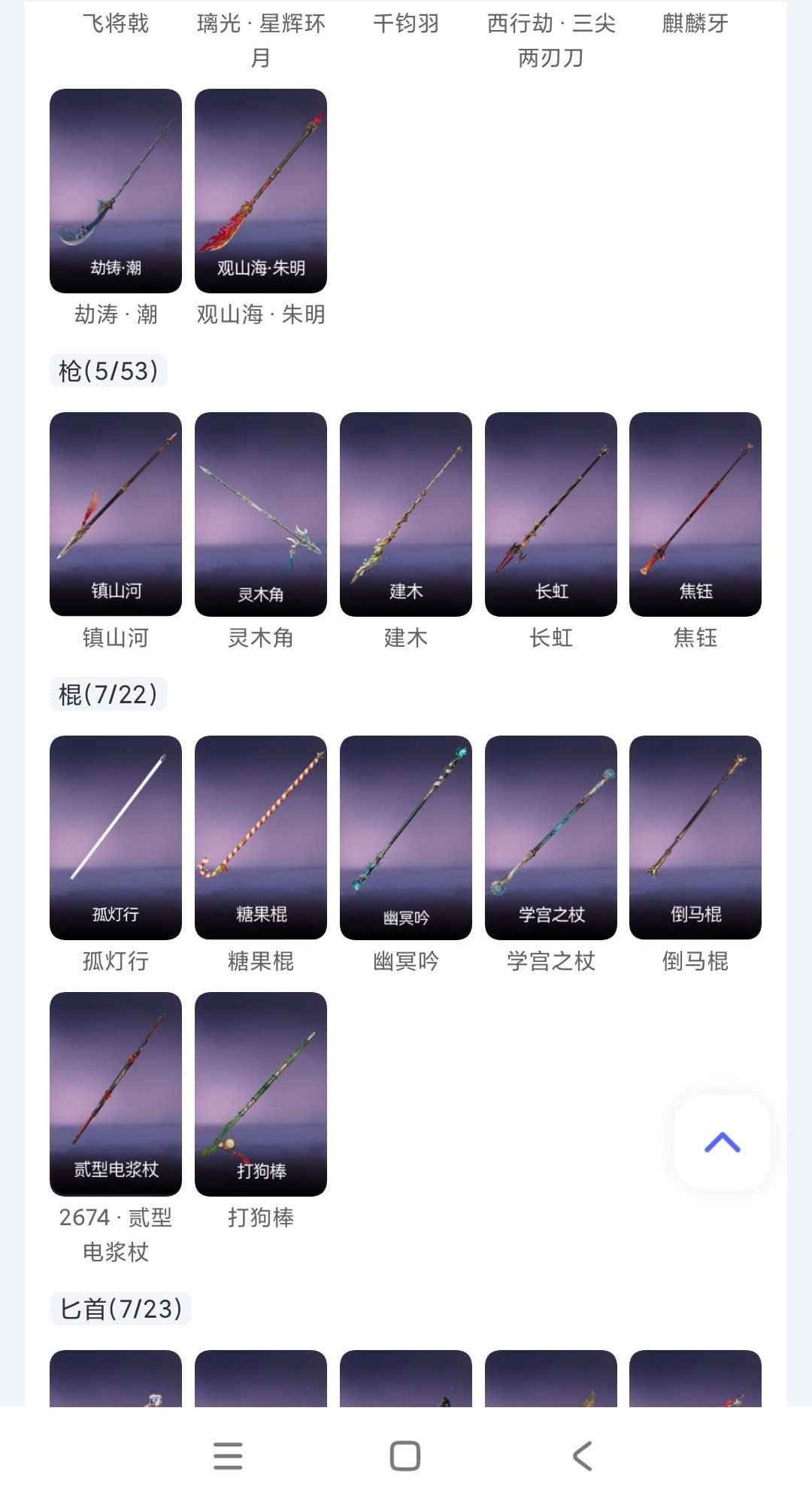View the 孤灯行 staff
The image size is (812, 1505).
(116, 839)
